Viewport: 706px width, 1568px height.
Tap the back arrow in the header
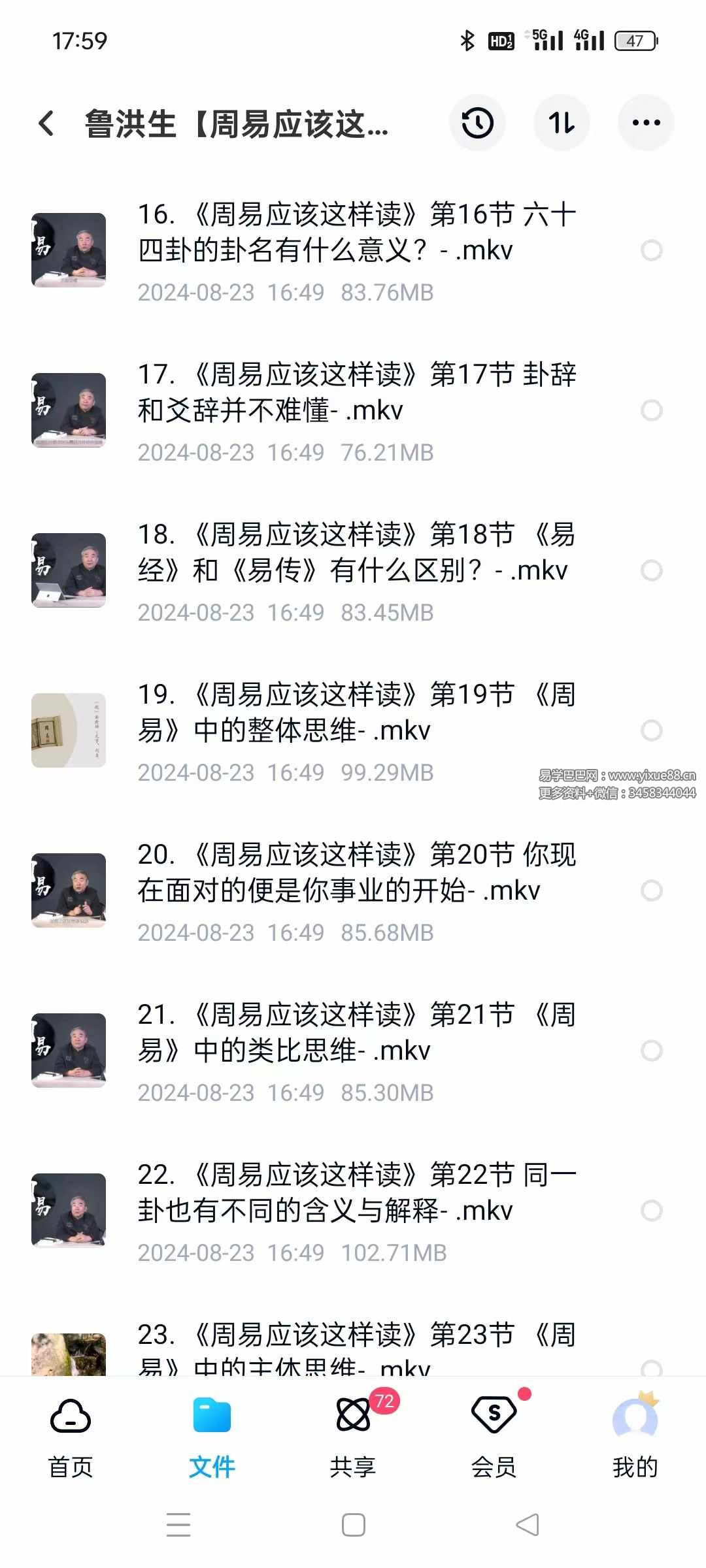(46, 123)
